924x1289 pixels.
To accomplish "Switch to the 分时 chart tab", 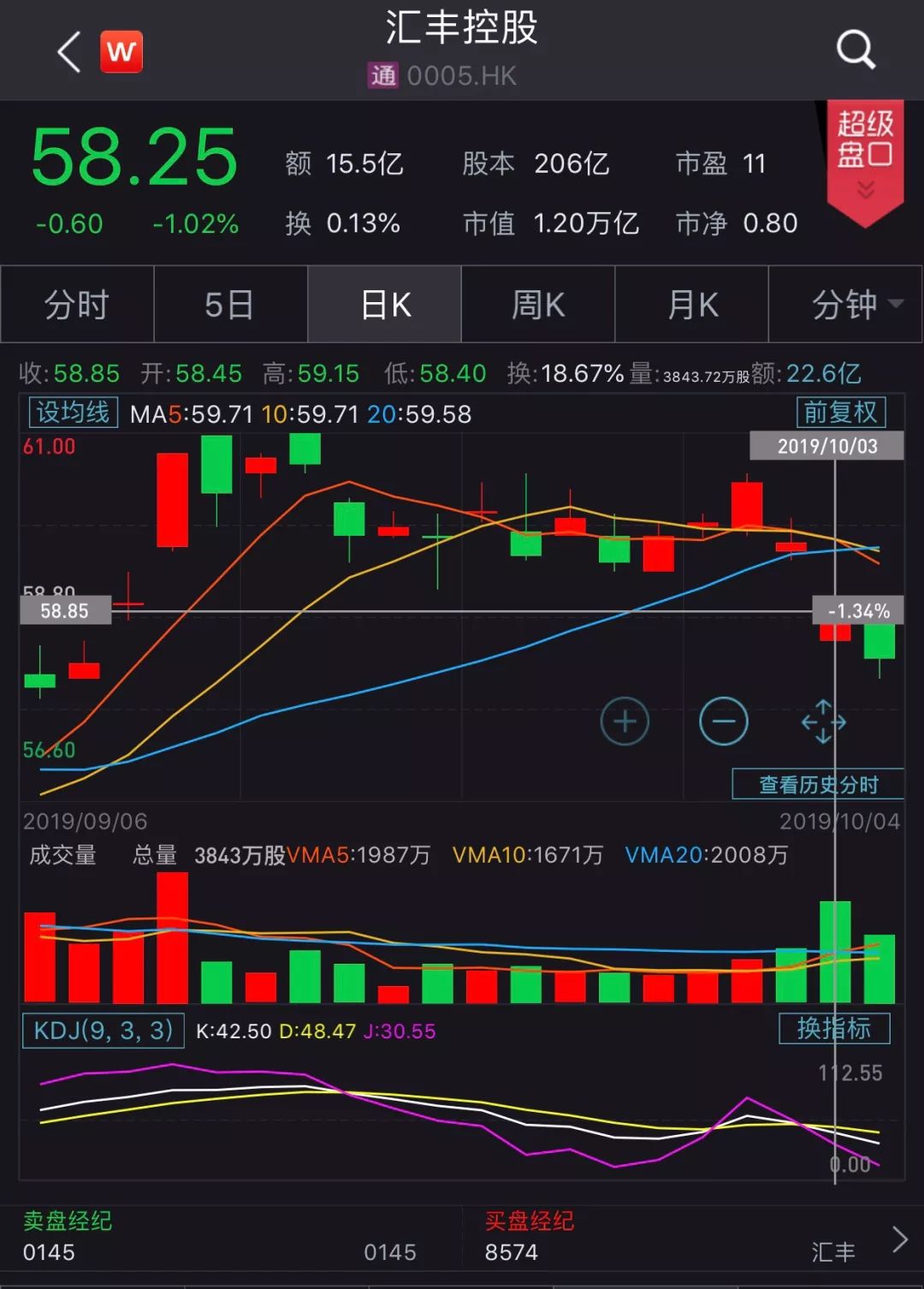I will click(x=77, y=305).
